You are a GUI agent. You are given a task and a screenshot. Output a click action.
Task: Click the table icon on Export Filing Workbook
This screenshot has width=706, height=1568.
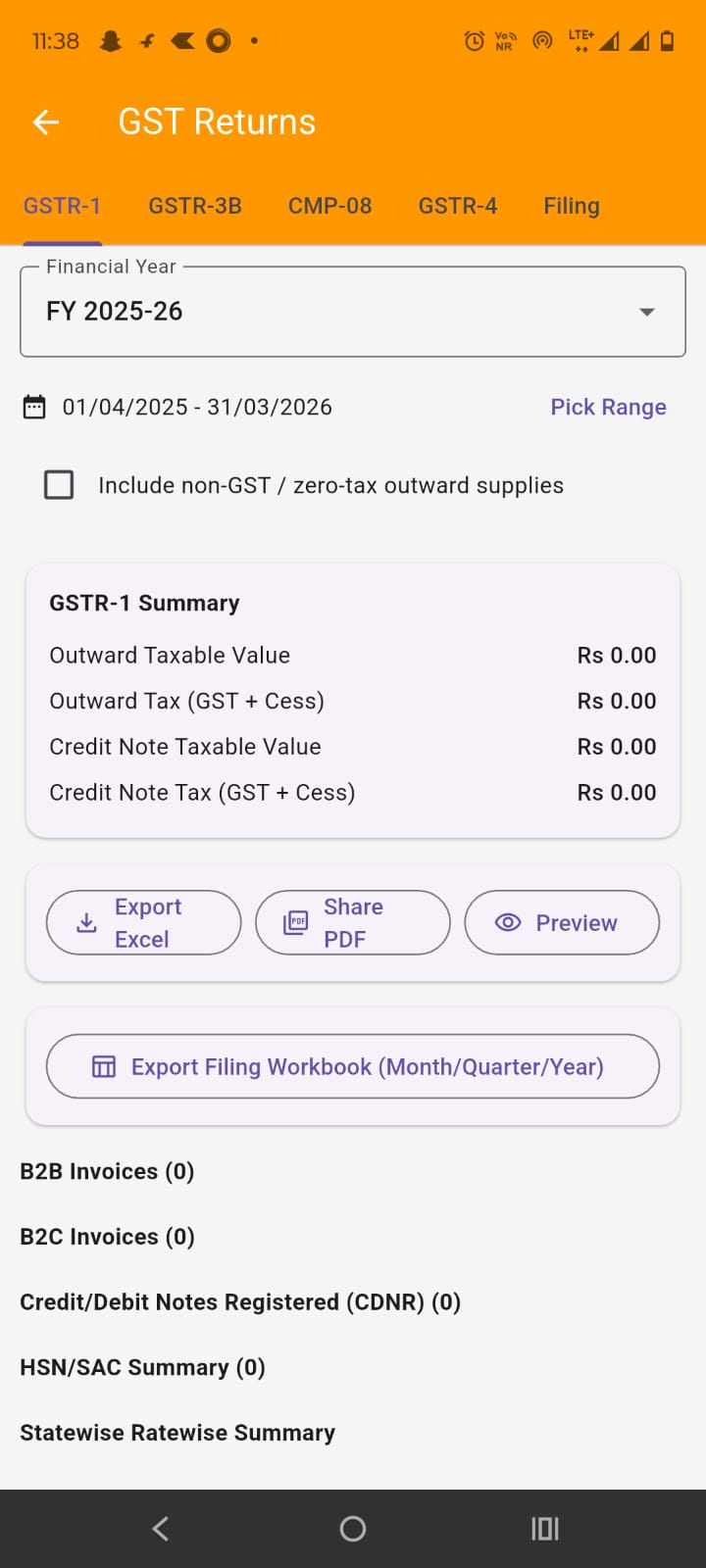105,1066
